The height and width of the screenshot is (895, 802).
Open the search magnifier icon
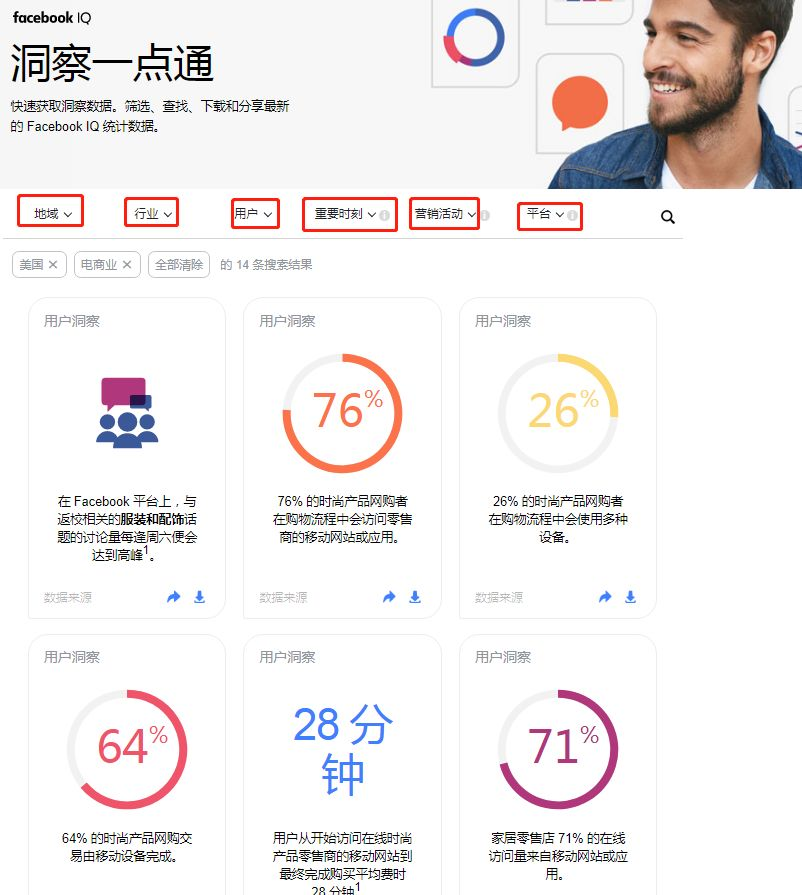(668, 217)
